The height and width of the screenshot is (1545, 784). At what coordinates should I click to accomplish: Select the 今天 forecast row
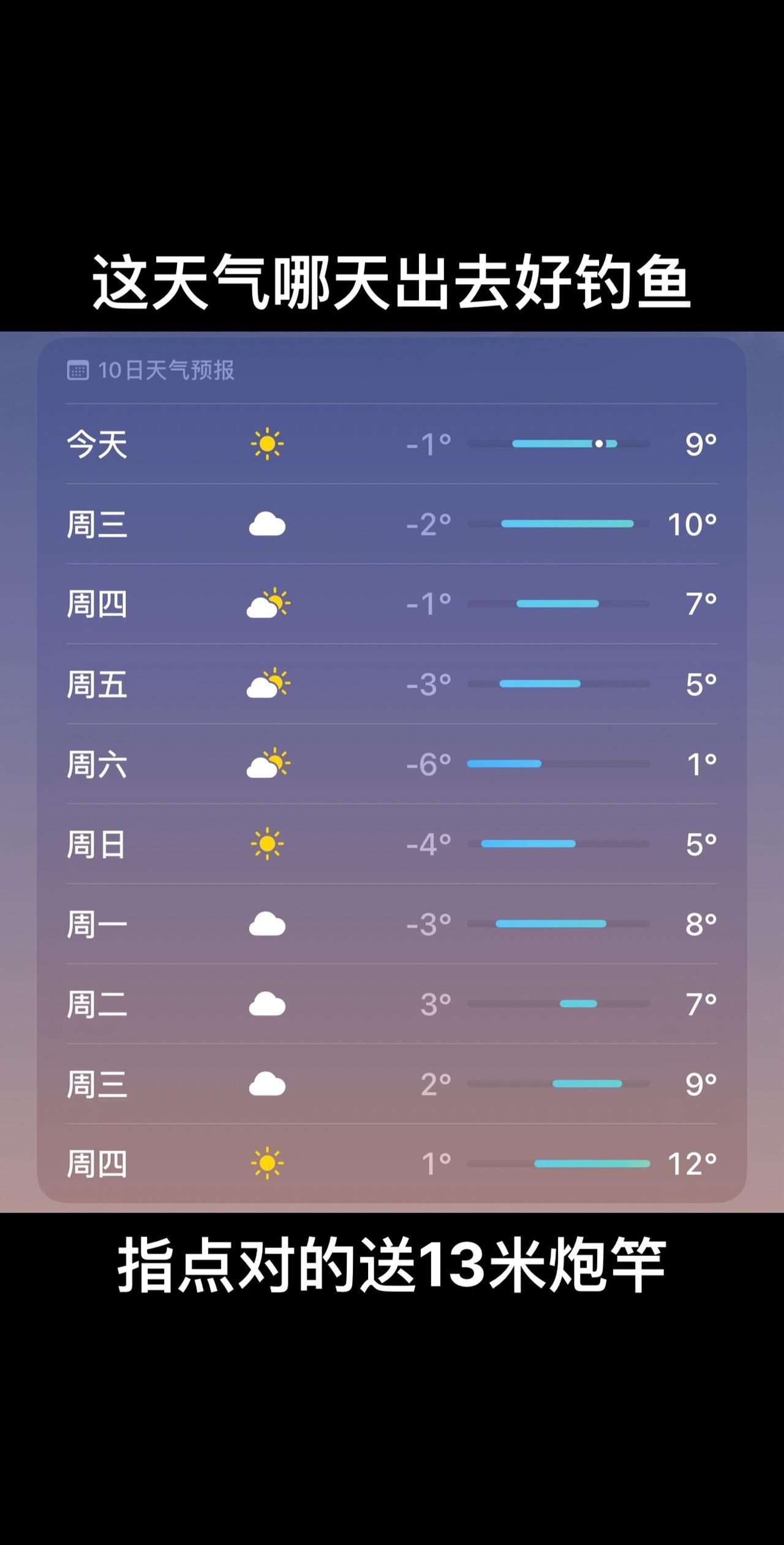[392, 445]
